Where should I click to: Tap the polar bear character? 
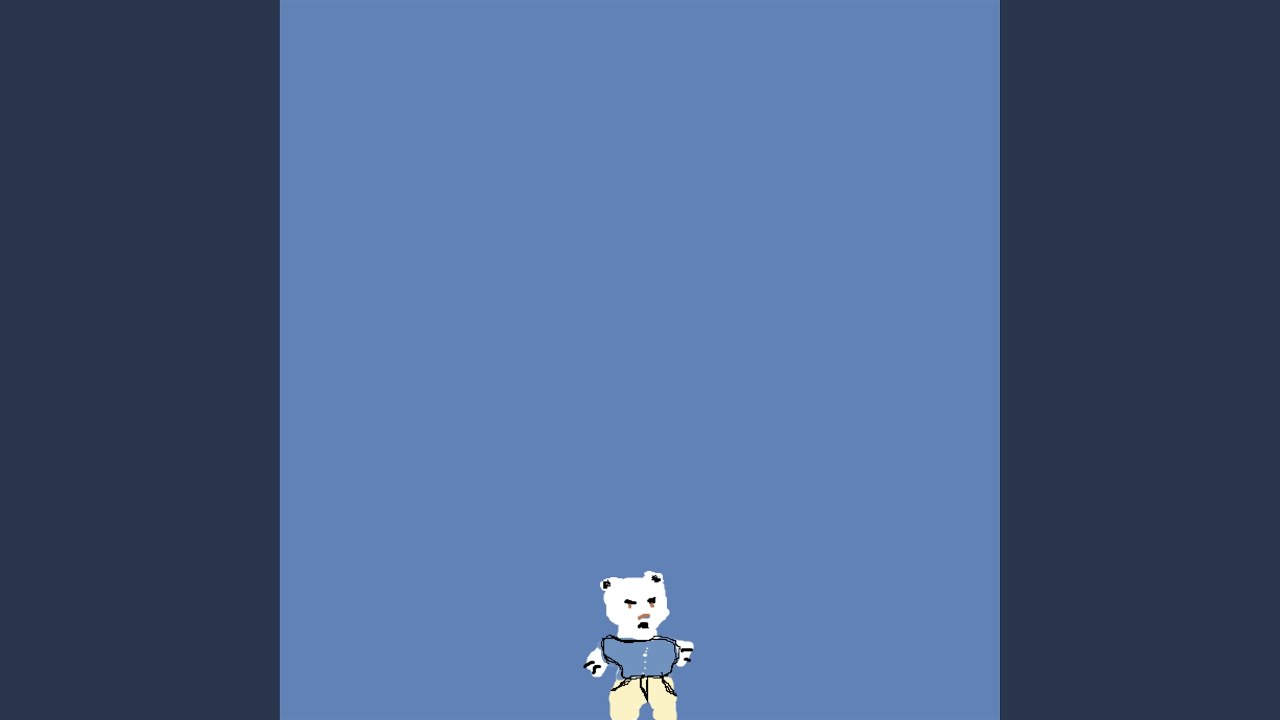pos(639,646)
